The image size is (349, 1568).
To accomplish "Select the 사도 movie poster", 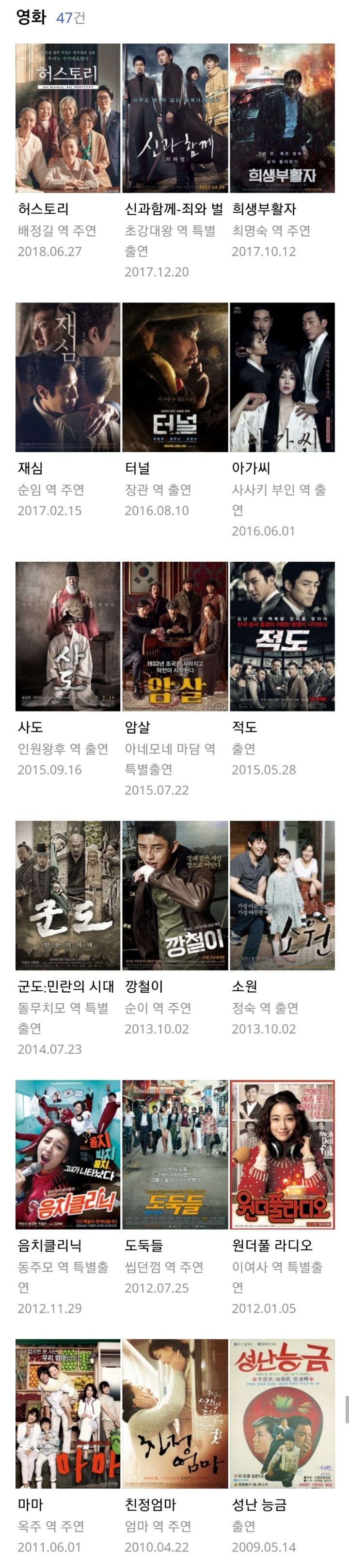I will pyautogui.click(x=67, y=636).
